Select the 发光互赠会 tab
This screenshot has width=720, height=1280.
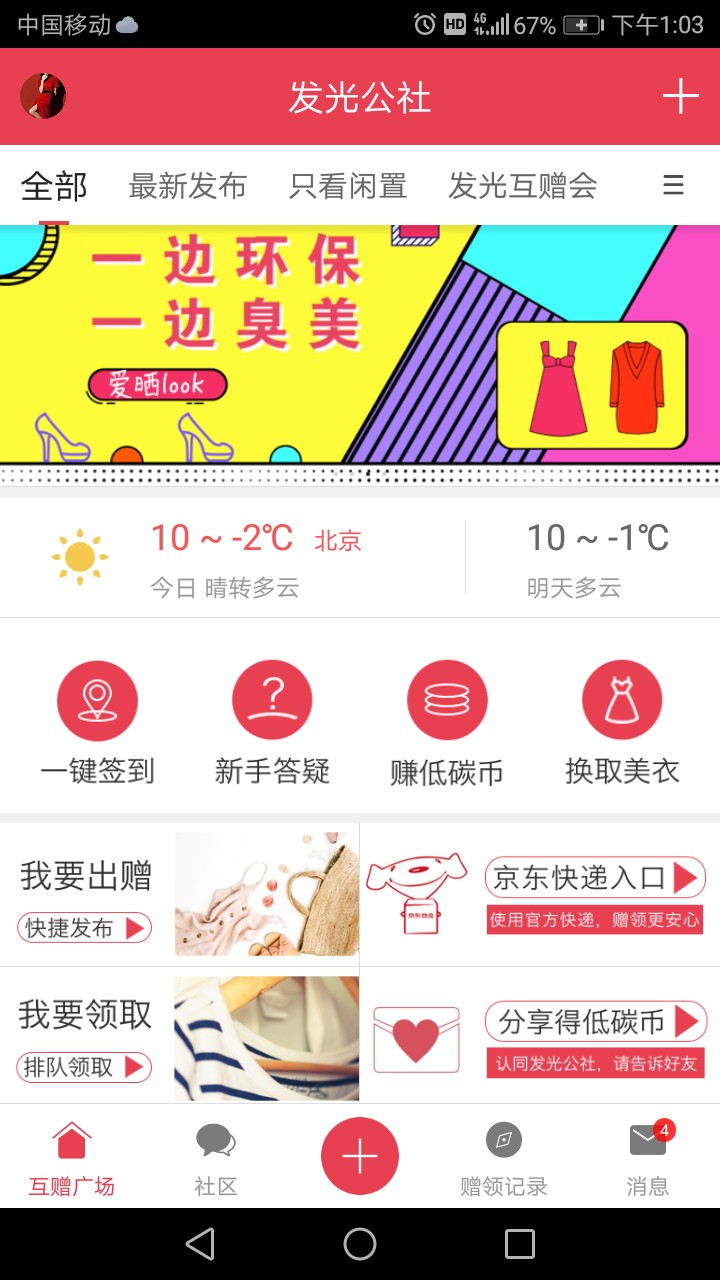[523, 186]
